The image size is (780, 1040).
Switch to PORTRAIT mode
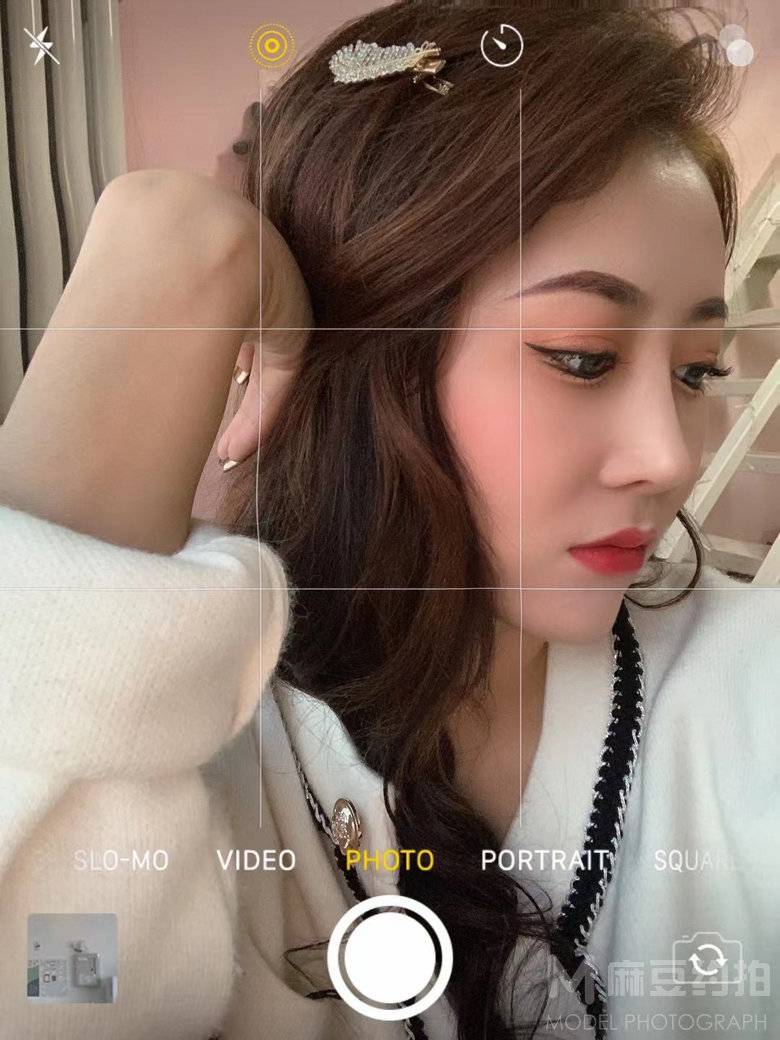544,860
